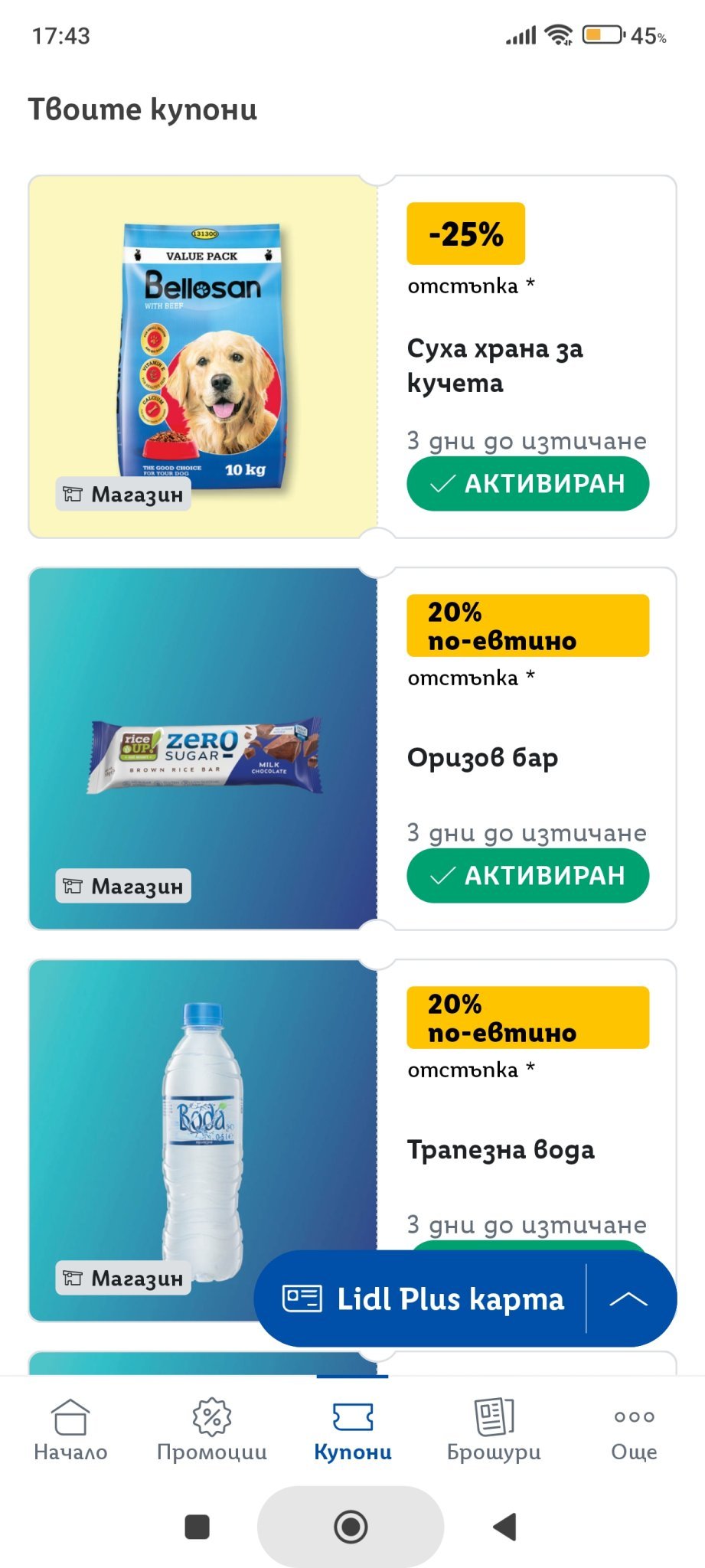The image size is (705, 1568).
Task: Select the Купони tab
Action: 353,1429
